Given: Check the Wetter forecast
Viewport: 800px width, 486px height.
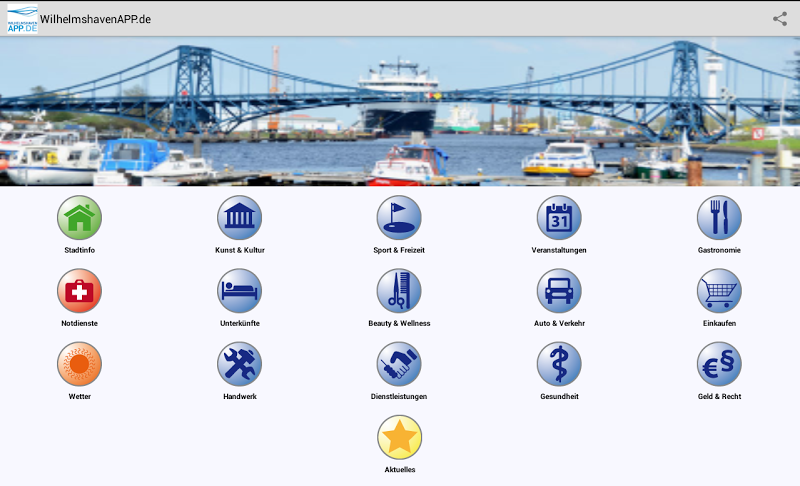Looking at the screenshot, I should click(x=80, y=364).
